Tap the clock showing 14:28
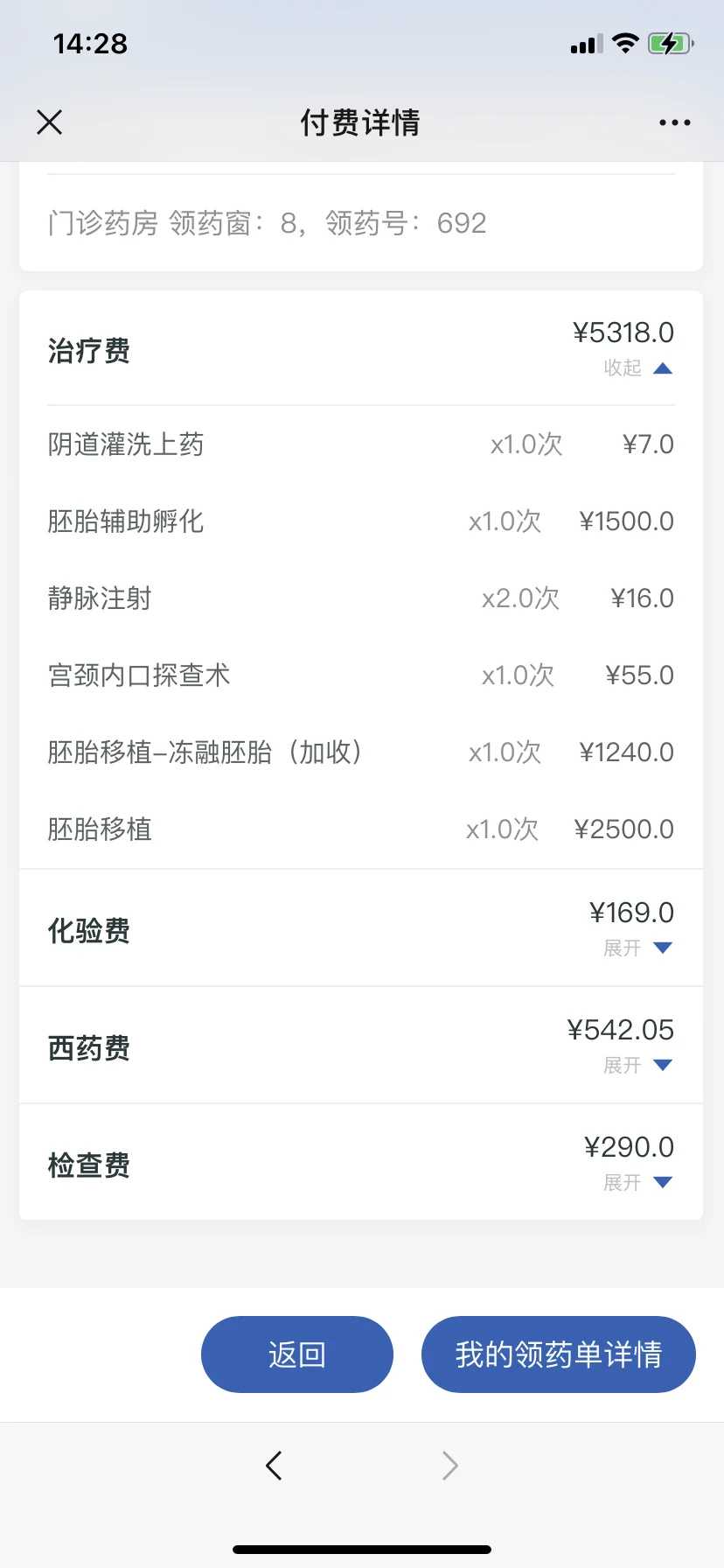Image resolution: width=724 pixels, height=1568 pixels. [88, 43]
